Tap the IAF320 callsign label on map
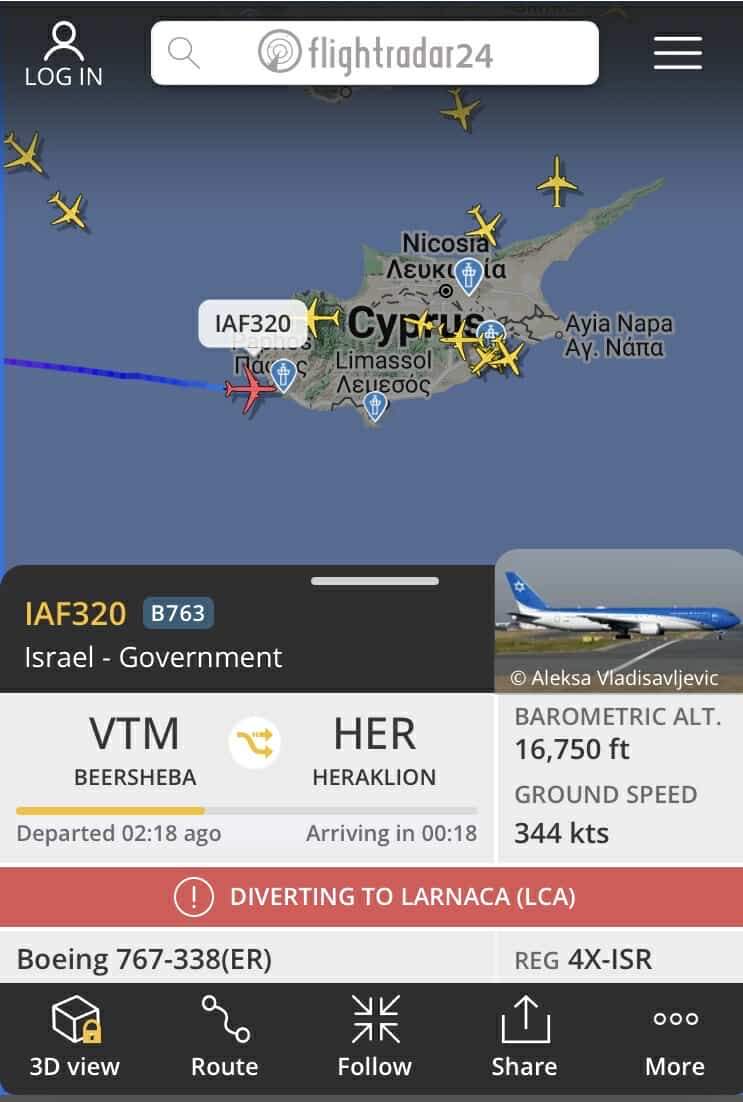 pos(253,323)
